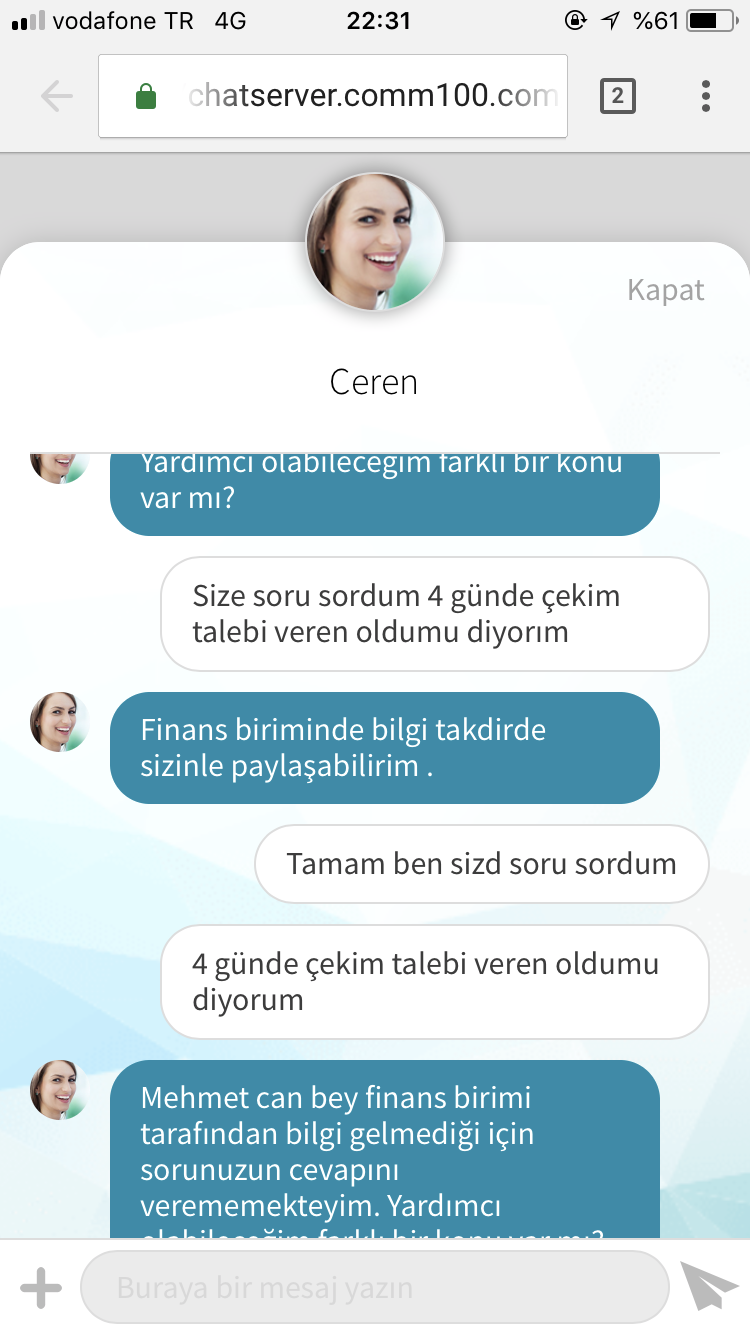Go back using the browser back arrow
750x1334 pixels.
tap(57, 97)
